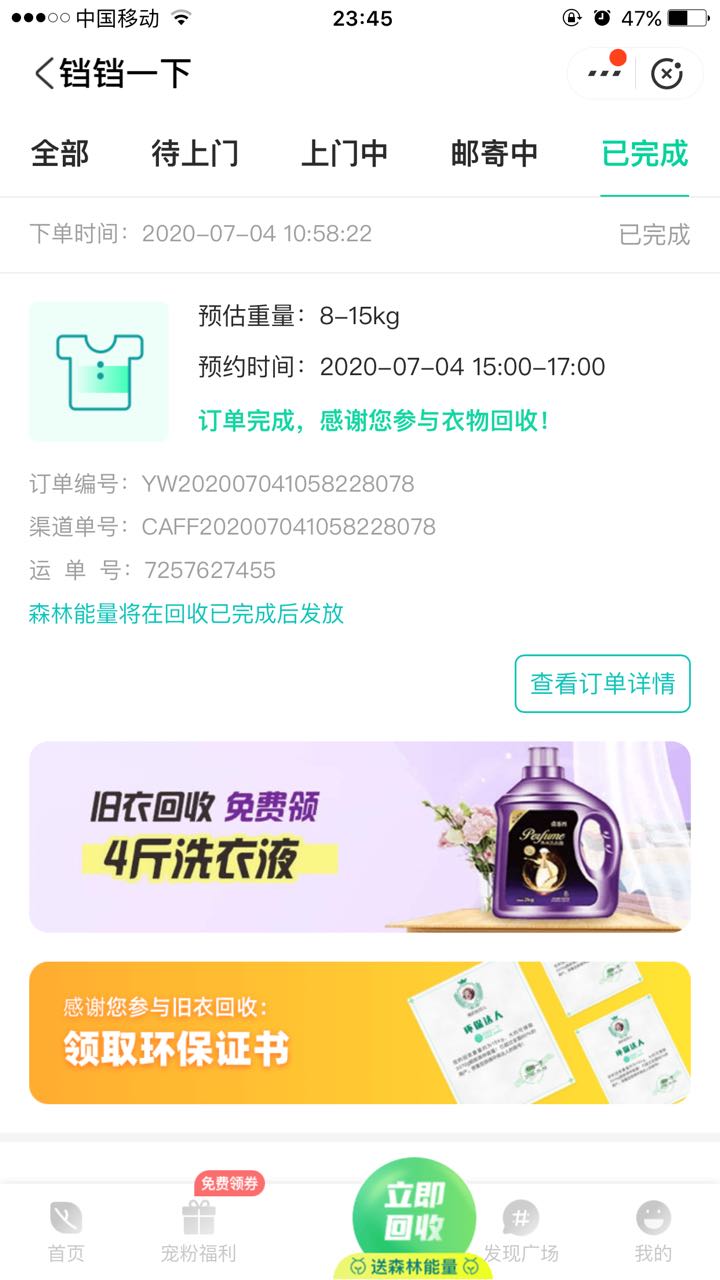The width and height of the screenshot is (720, 1280).
Task: Show orders in 邮寄中 tab
Action: [x=494, y=154]
